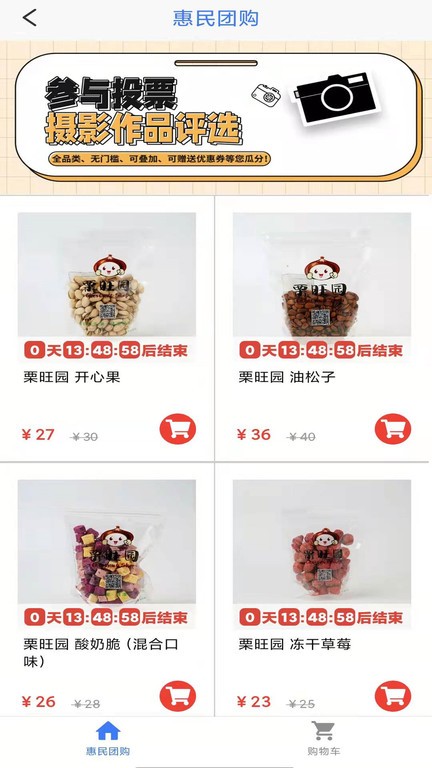Open the 参与投票 摄影作品评选 banner
The height and width of the screenshot is (768, 432).
pyautogui.click(x=216, y=118)
